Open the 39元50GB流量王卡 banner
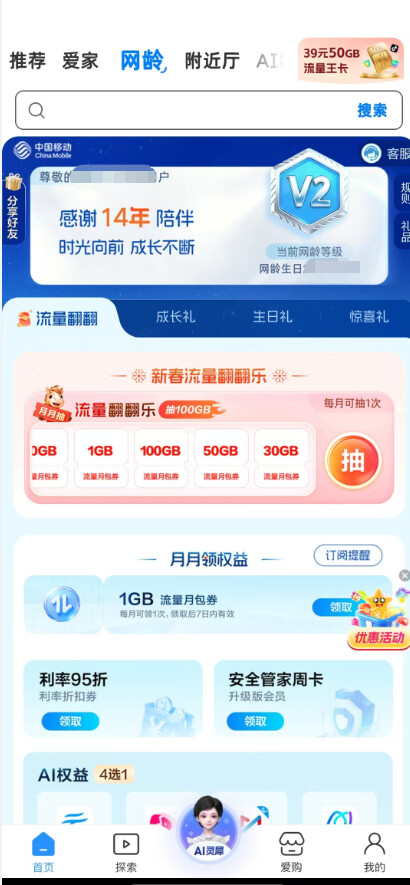Screen dimensions: 410x885 (x=350, y=60)
